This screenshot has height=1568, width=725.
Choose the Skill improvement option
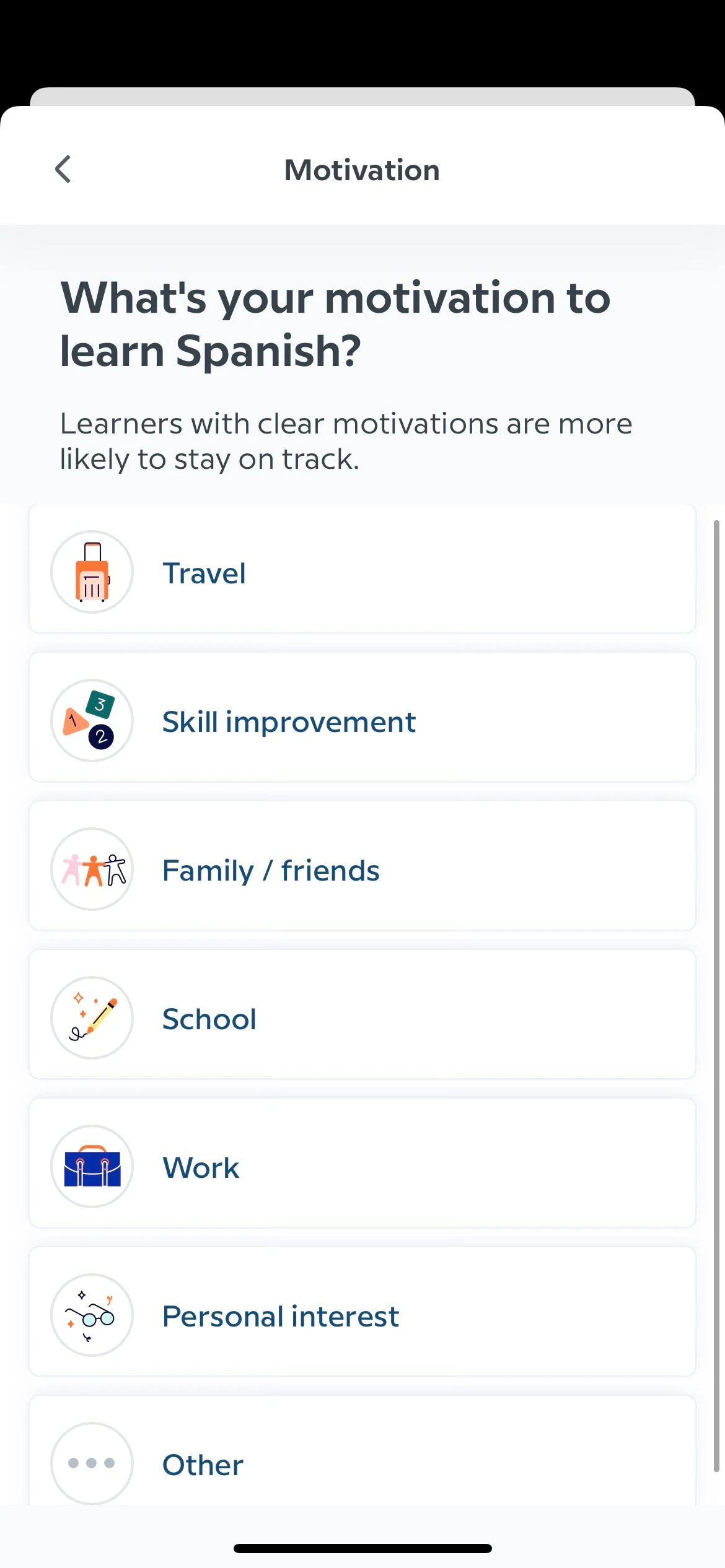pos(362,717)
